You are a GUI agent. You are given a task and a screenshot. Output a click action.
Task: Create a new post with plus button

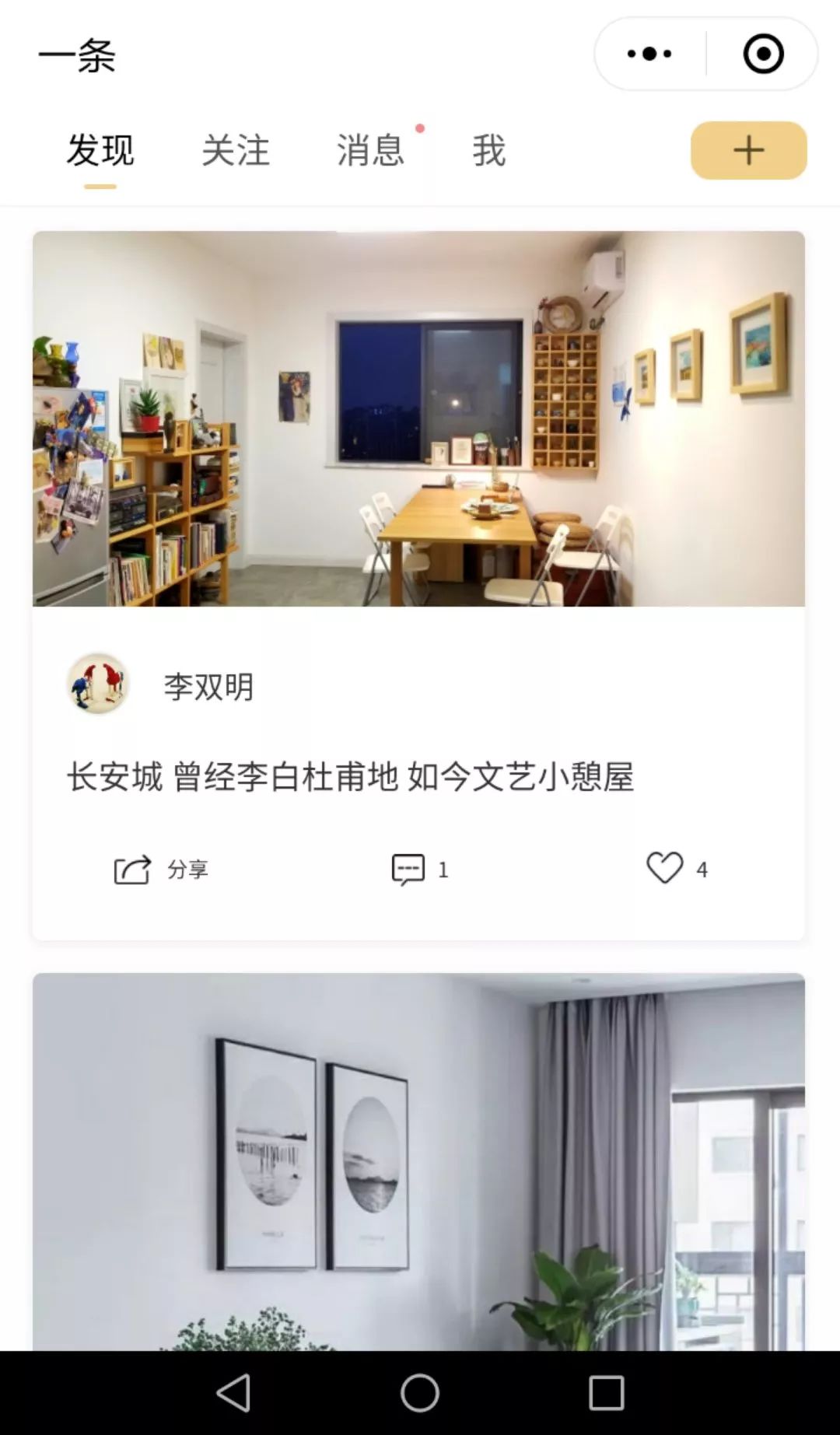(x=748, y=150)
